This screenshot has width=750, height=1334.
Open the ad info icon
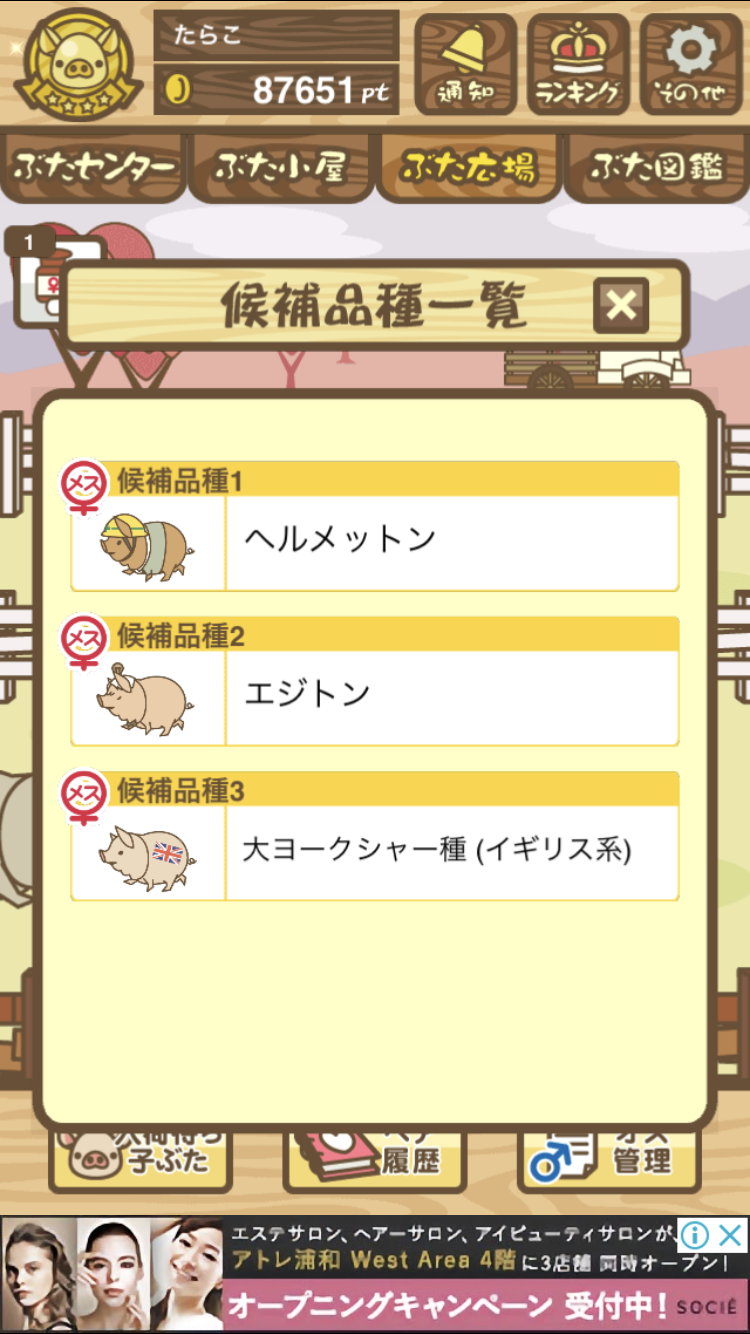point(694,1236)
